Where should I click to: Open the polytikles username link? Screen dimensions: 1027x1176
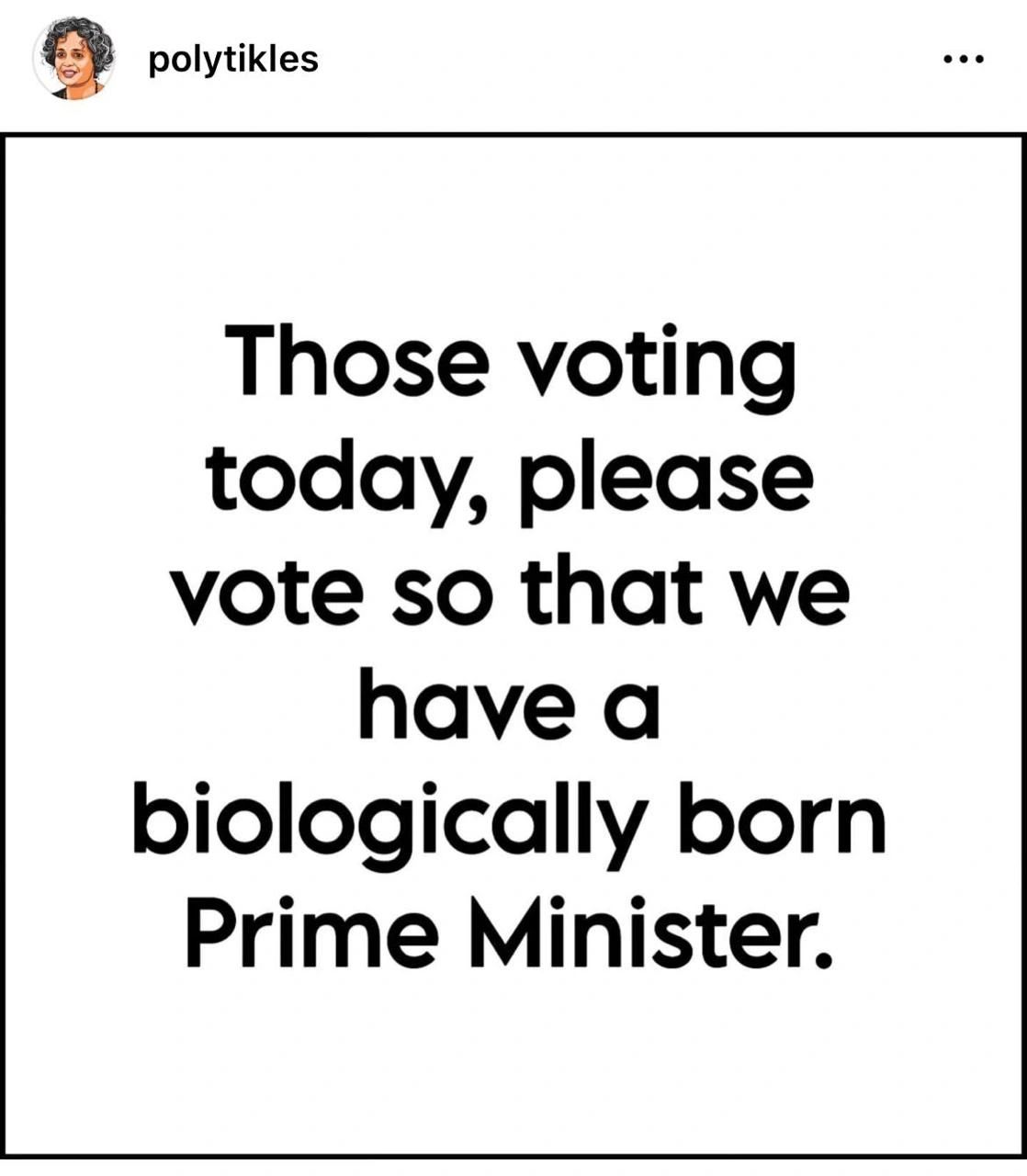point(232,60)
